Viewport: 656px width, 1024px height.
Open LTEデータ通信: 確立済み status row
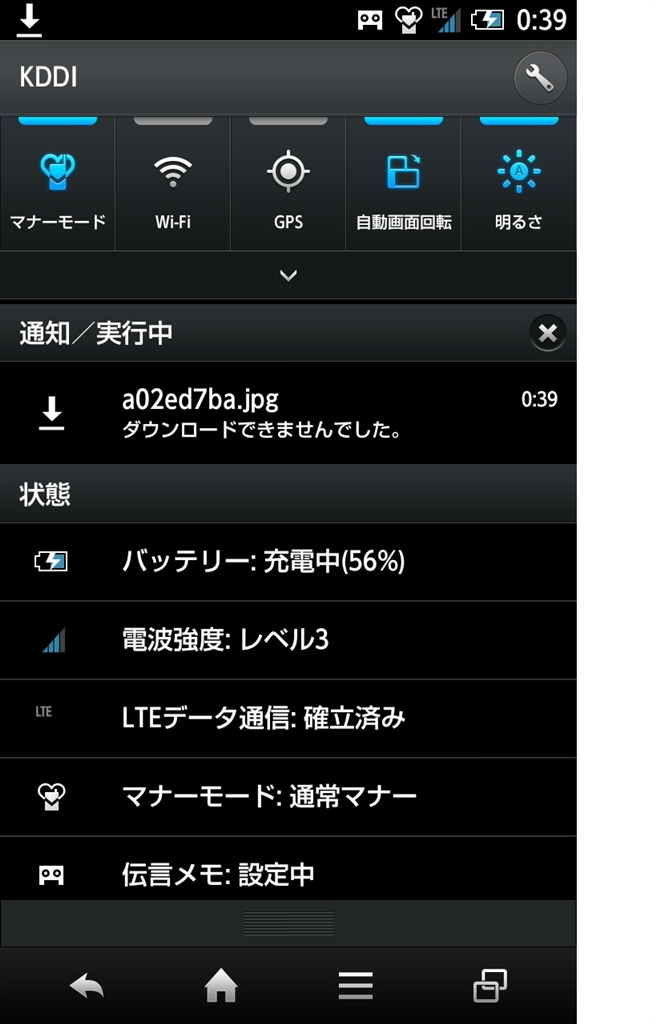(x=288, y=718)
